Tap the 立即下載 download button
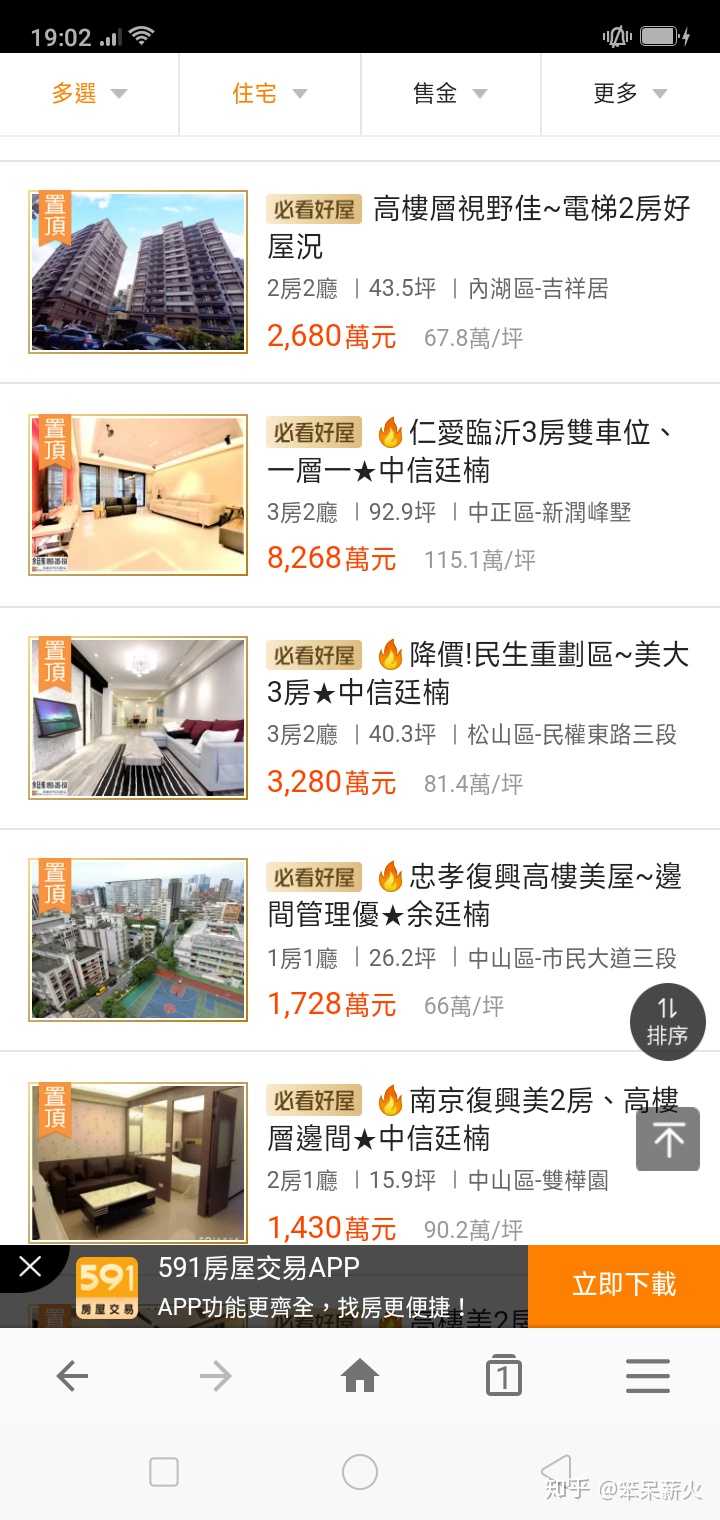The height and width of the screenshot is (1520, 720). [x=622, y=1286]
